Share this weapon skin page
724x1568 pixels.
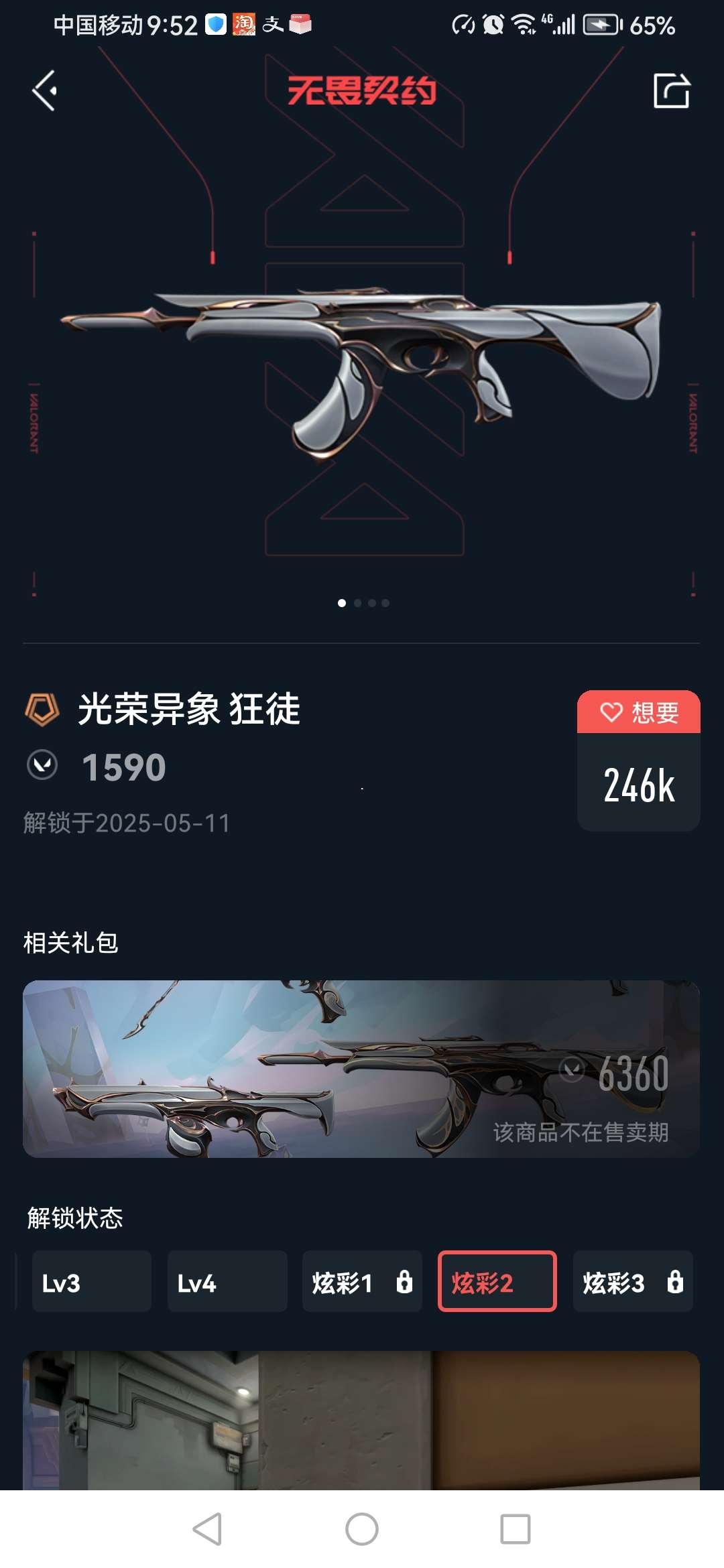(x=671, y=90)
